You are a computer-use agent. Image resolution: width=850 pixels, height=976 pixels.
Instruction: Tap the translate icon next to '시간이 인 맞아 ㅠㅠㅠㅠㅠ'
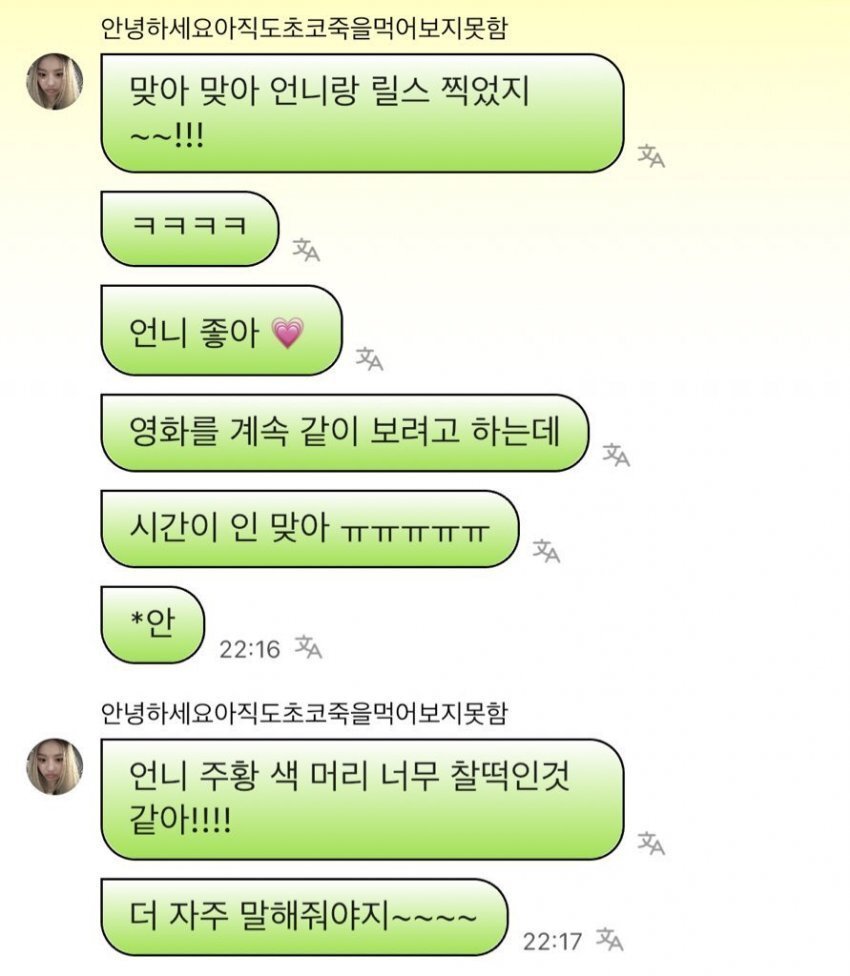pyautogui.click(x=547, y=552)
